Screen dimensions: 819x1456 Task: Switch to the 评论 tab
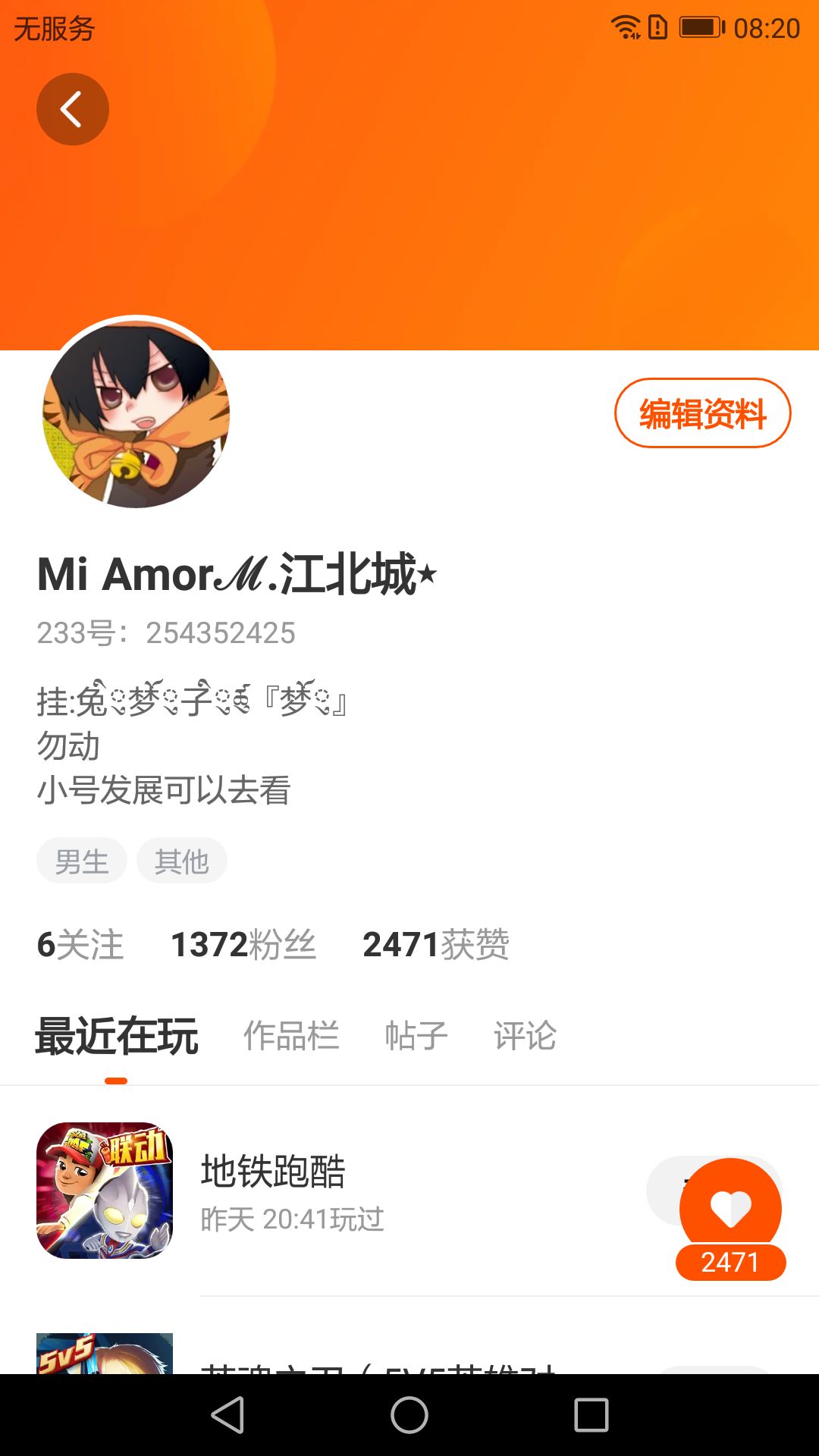pyautogui.click(x=526, y=1036)
